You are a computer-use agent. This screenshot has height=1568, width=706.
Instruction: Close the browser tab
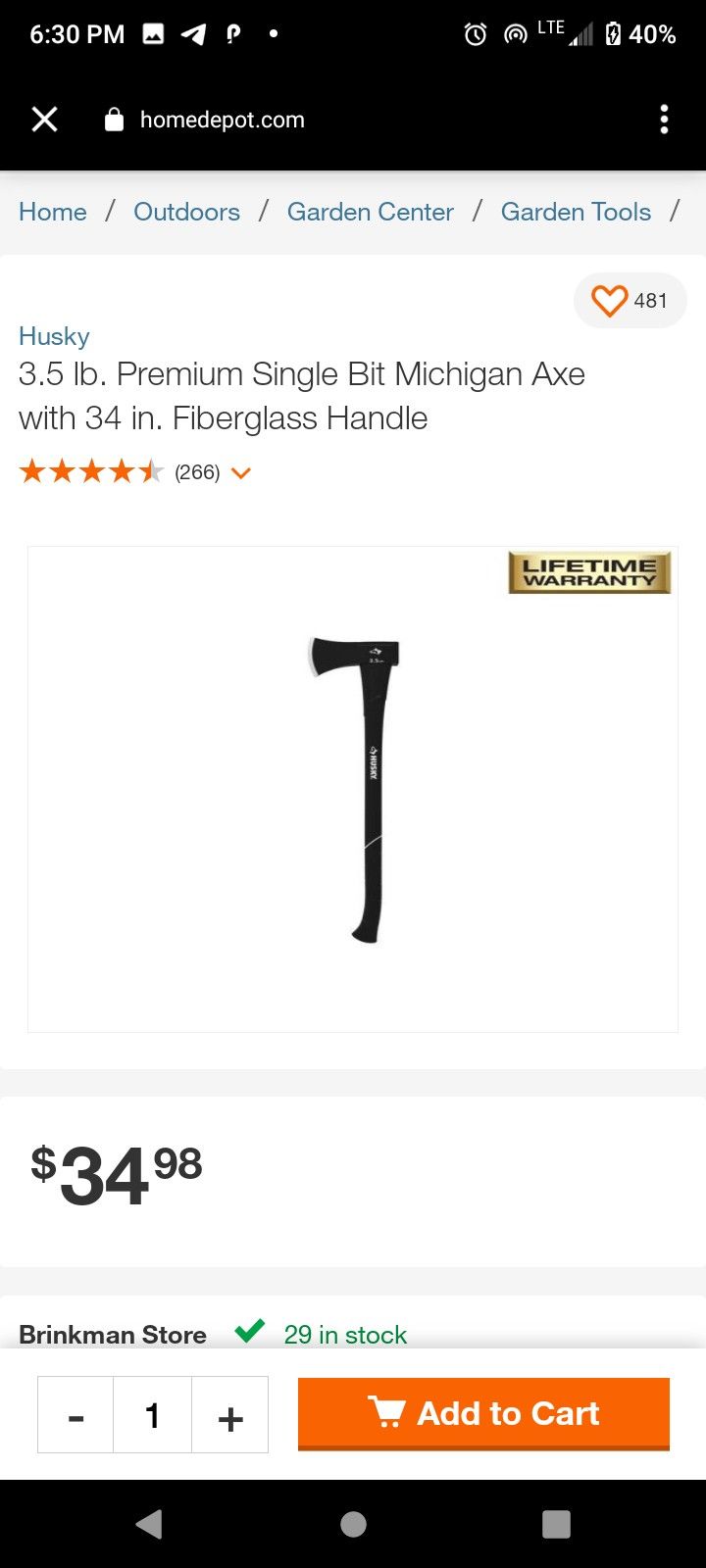45,120
